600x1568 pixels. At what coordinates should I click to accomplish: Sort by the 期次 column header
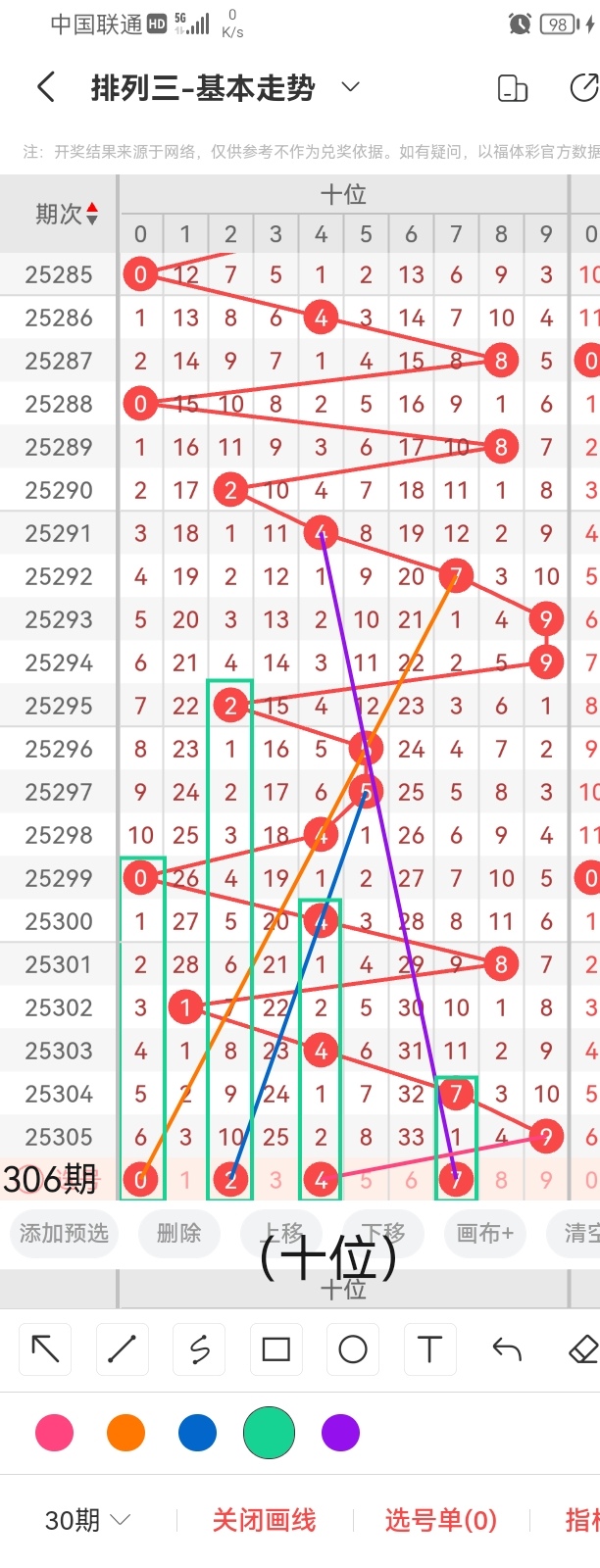(66, 213)
